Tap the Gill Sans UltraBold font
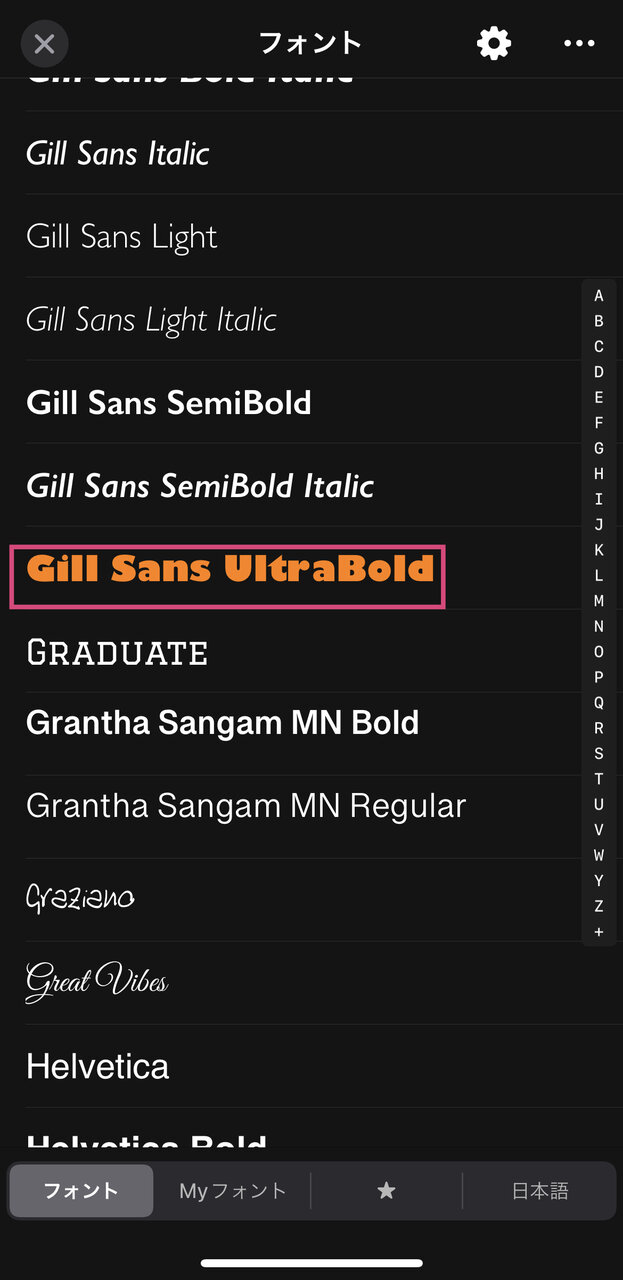The width and height of the screenshot is (623, 1280). click(230, 570)
